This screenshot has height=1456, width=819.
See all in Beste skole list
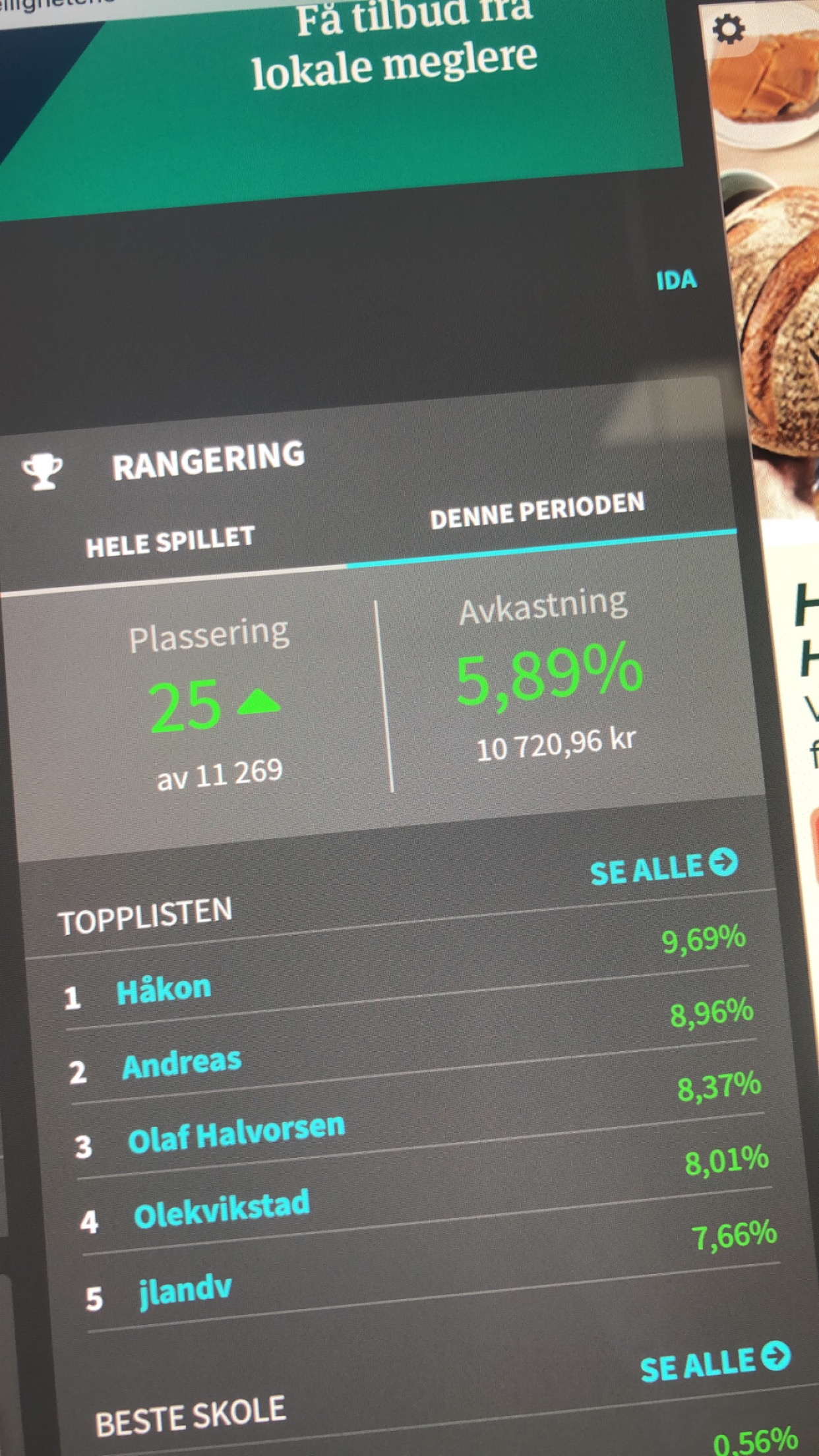pos(715,1362)
